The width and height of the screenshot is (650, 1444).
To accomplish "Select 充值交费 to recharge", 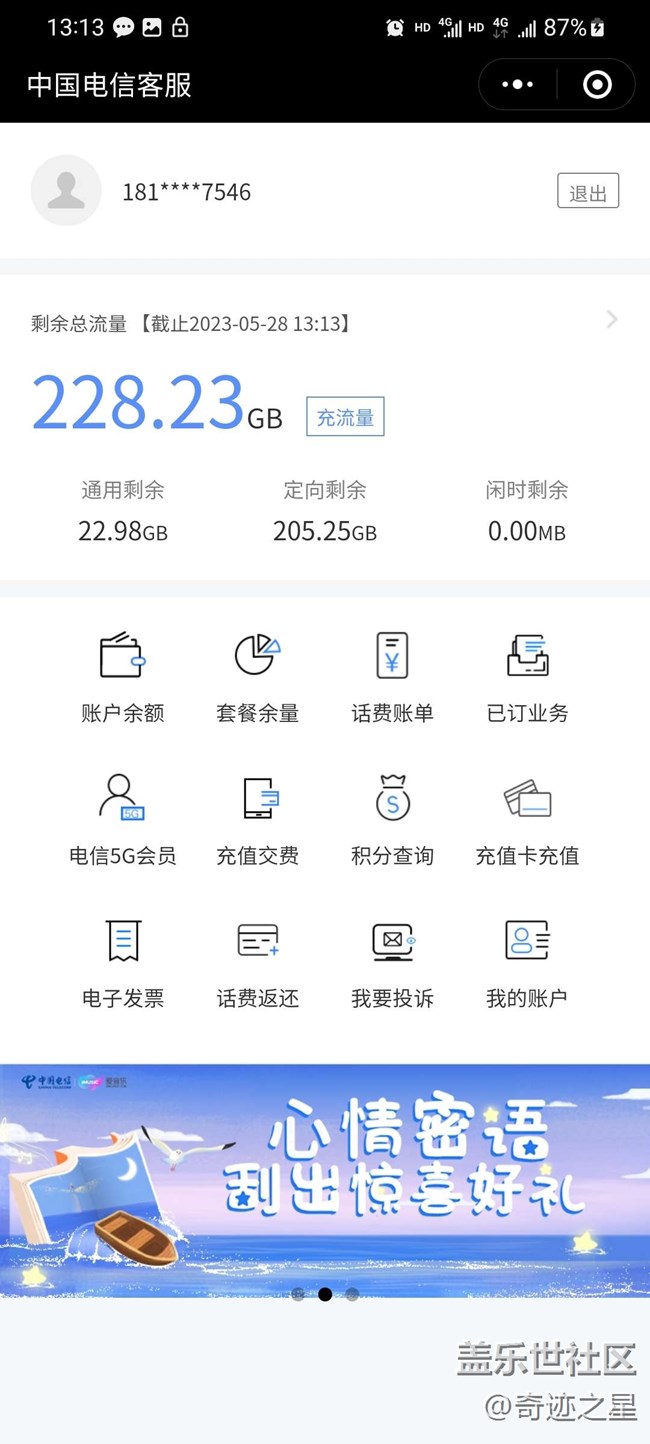I will tap(258, 819).
